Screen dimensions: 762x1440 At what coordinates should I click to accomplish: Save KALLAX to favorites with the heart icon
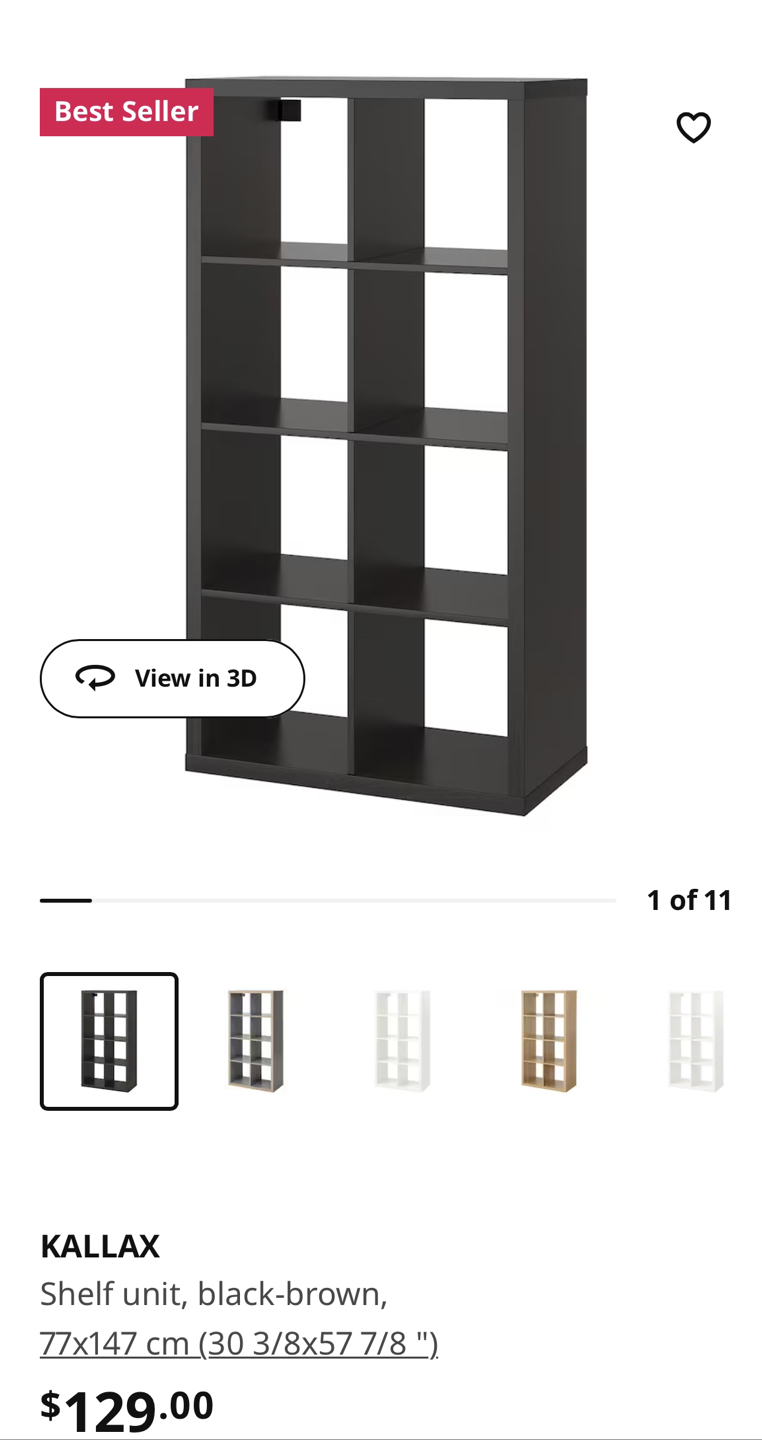coord(693,128)
